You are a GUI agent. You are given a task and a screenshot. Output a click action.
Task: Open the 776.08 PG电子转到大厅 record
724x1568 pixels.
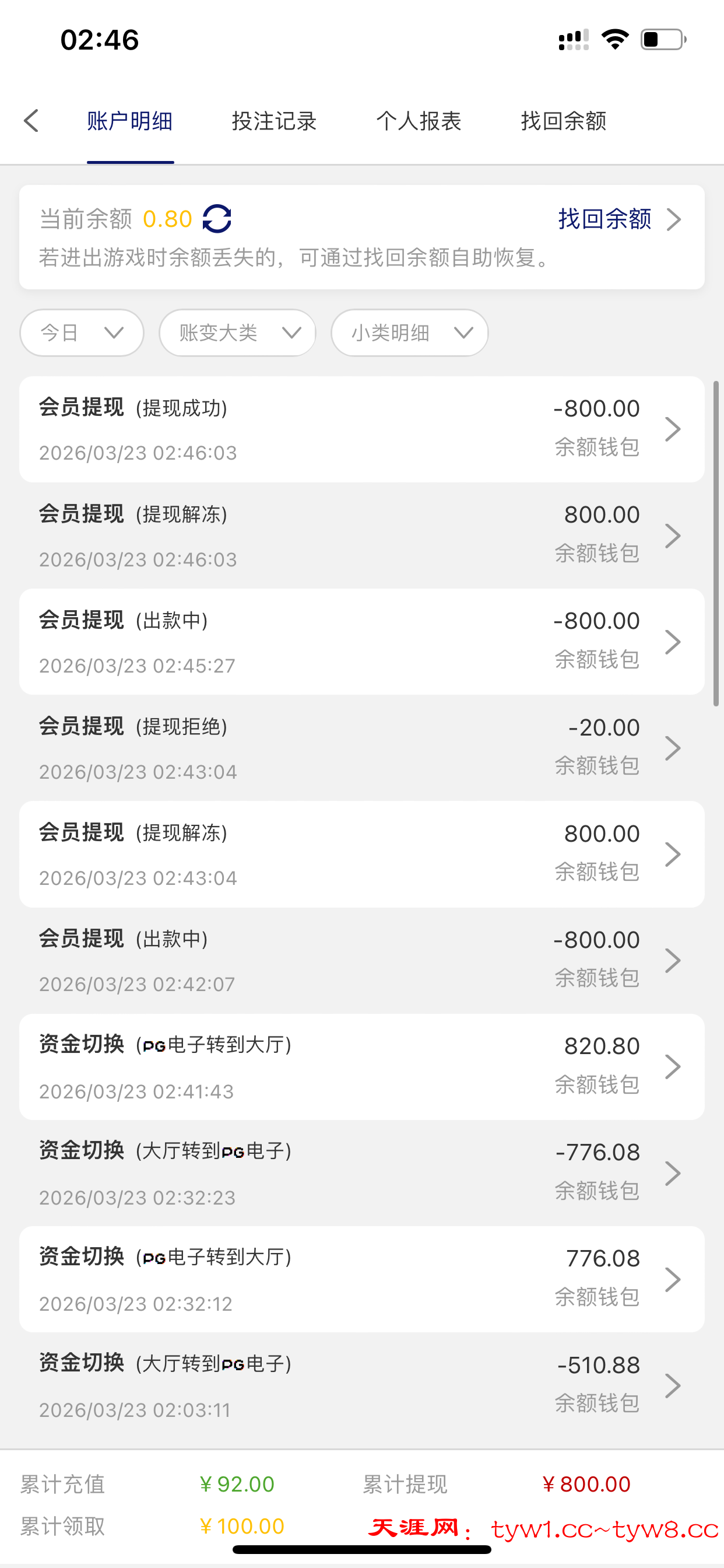[361, 1279]
